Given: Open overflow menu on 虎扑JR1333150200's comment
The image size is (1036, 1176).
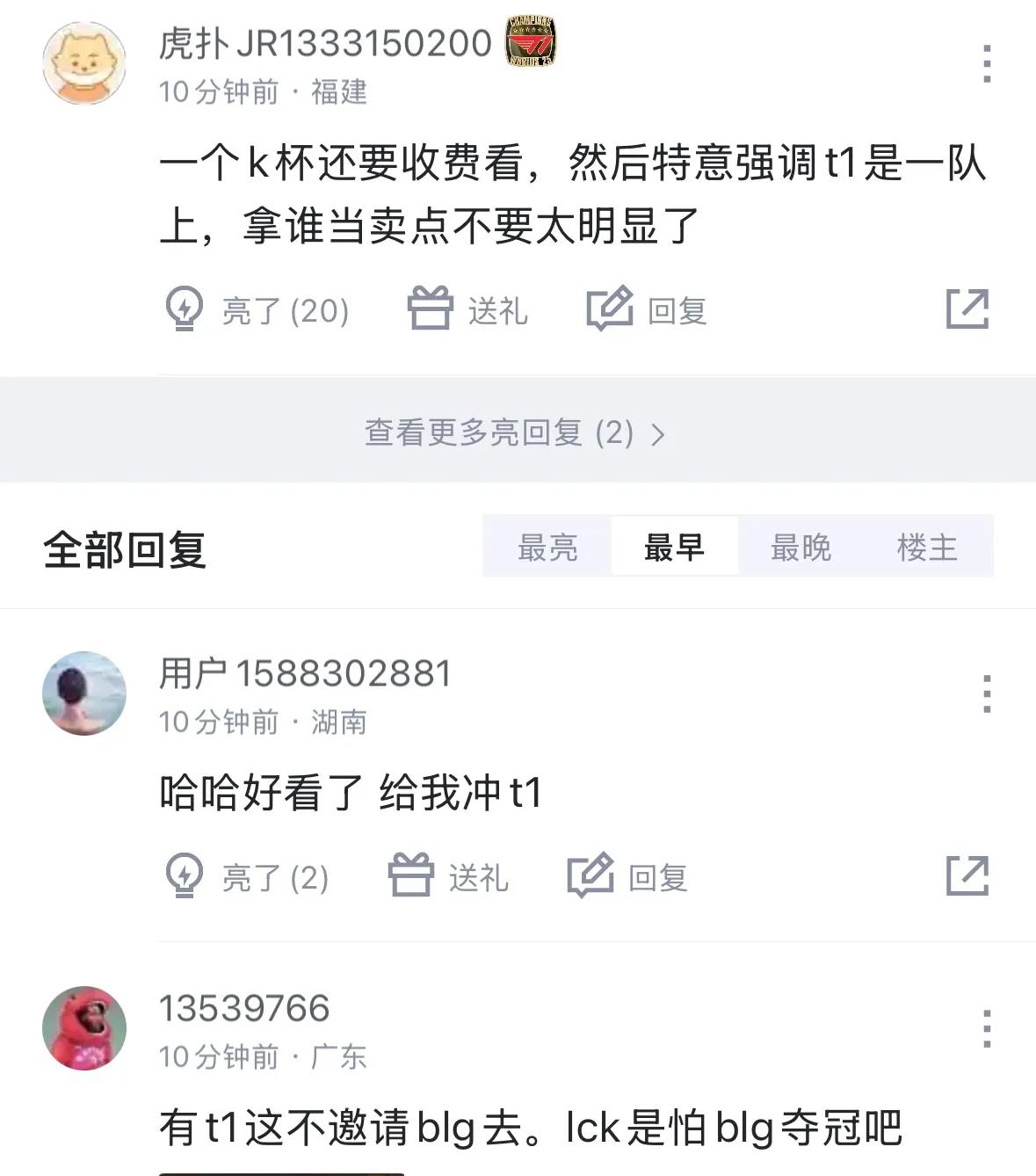Looking at the screenshot, I should tap(987, 64).
